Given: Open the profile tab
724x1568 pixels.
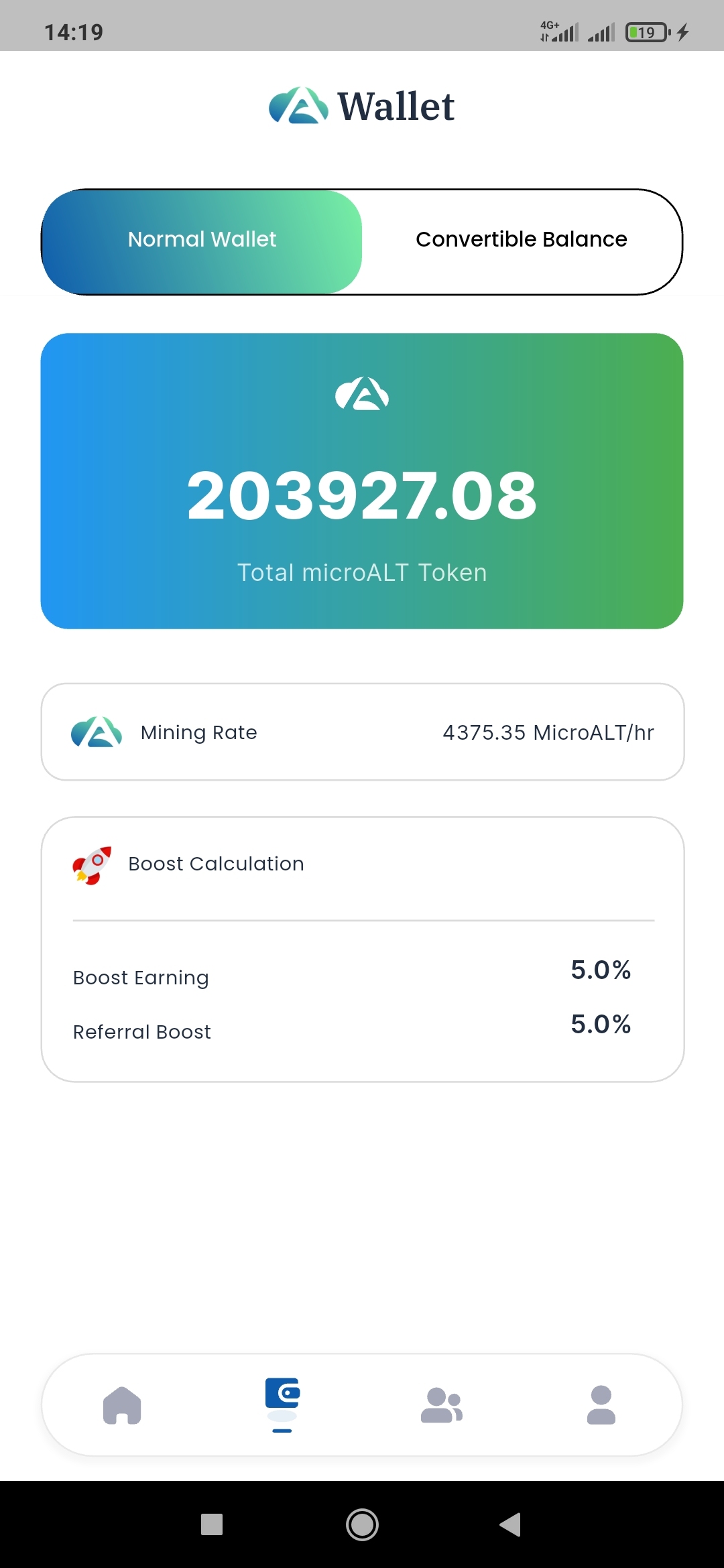Looking at the screenshot, I should click(x=601, y=1404).
